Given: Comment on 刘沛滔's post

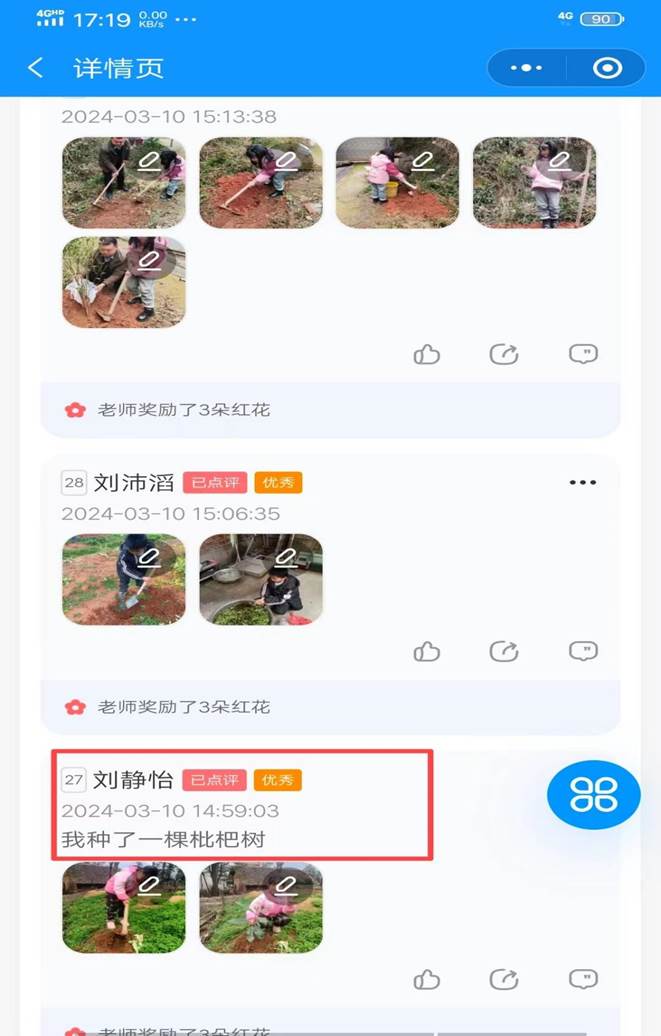Looking at the screenshot, I should point(583,652).
